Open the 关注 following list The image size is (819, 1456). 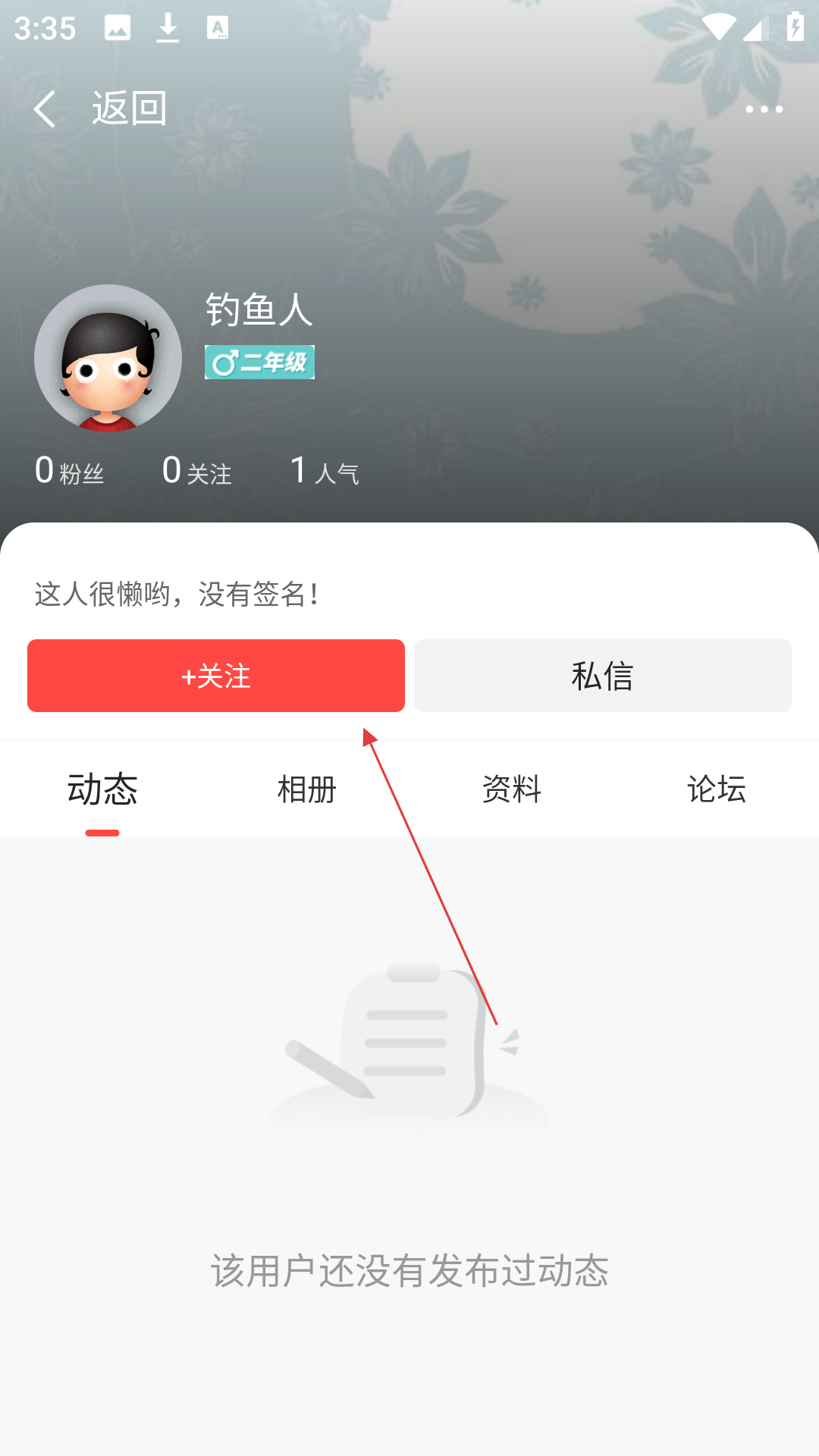tap(197, 471)
